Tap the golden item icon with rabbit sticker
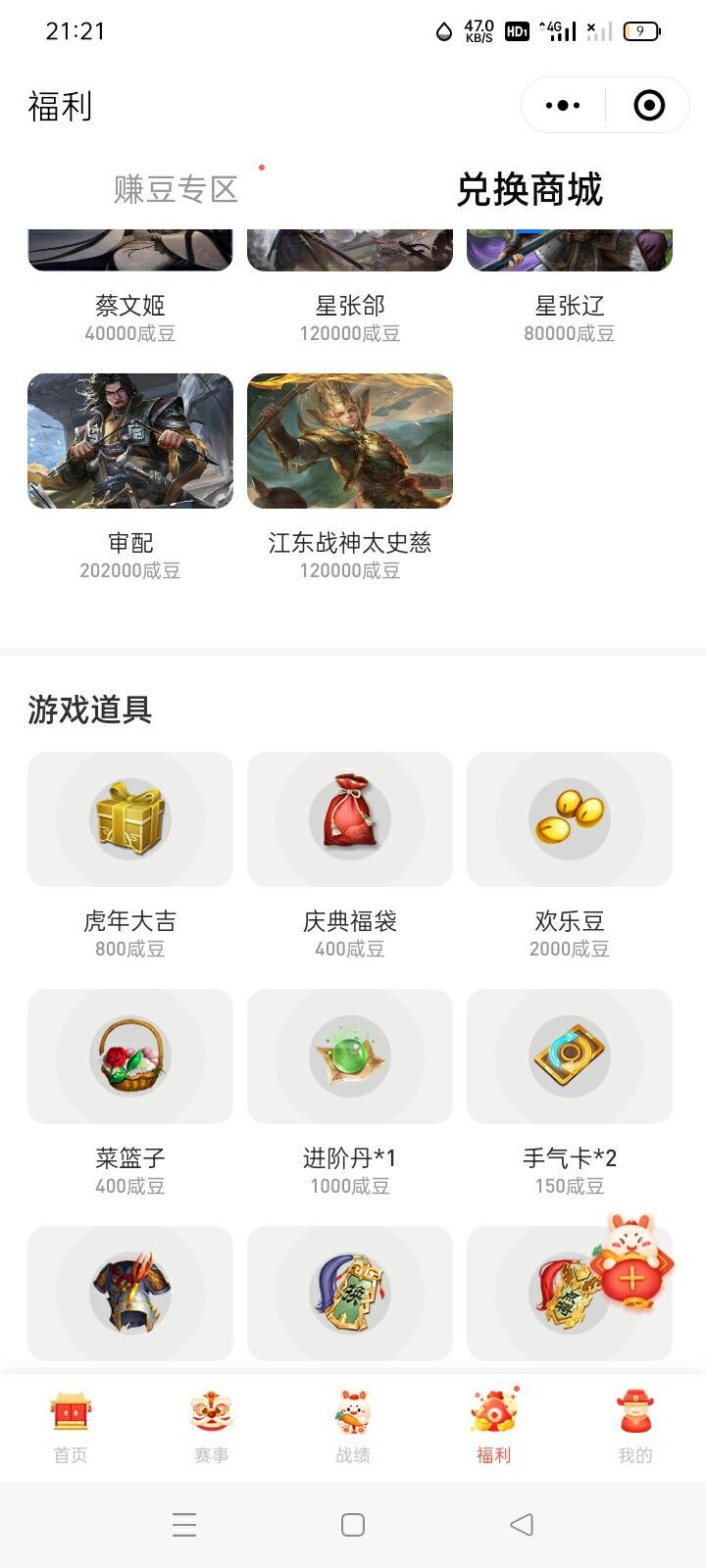The width and height of the screenshot is (706, 1568). (x=570, y=1294)
